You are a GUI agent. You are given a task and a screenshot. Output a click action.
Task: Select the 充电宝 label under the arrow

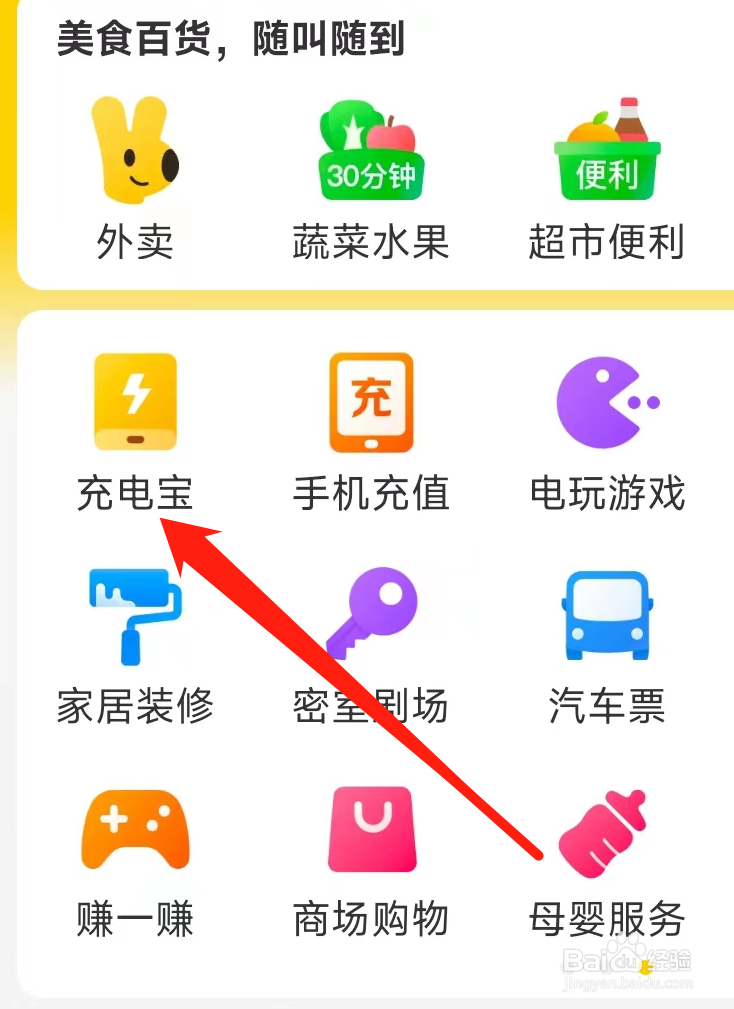coord(135,492)
